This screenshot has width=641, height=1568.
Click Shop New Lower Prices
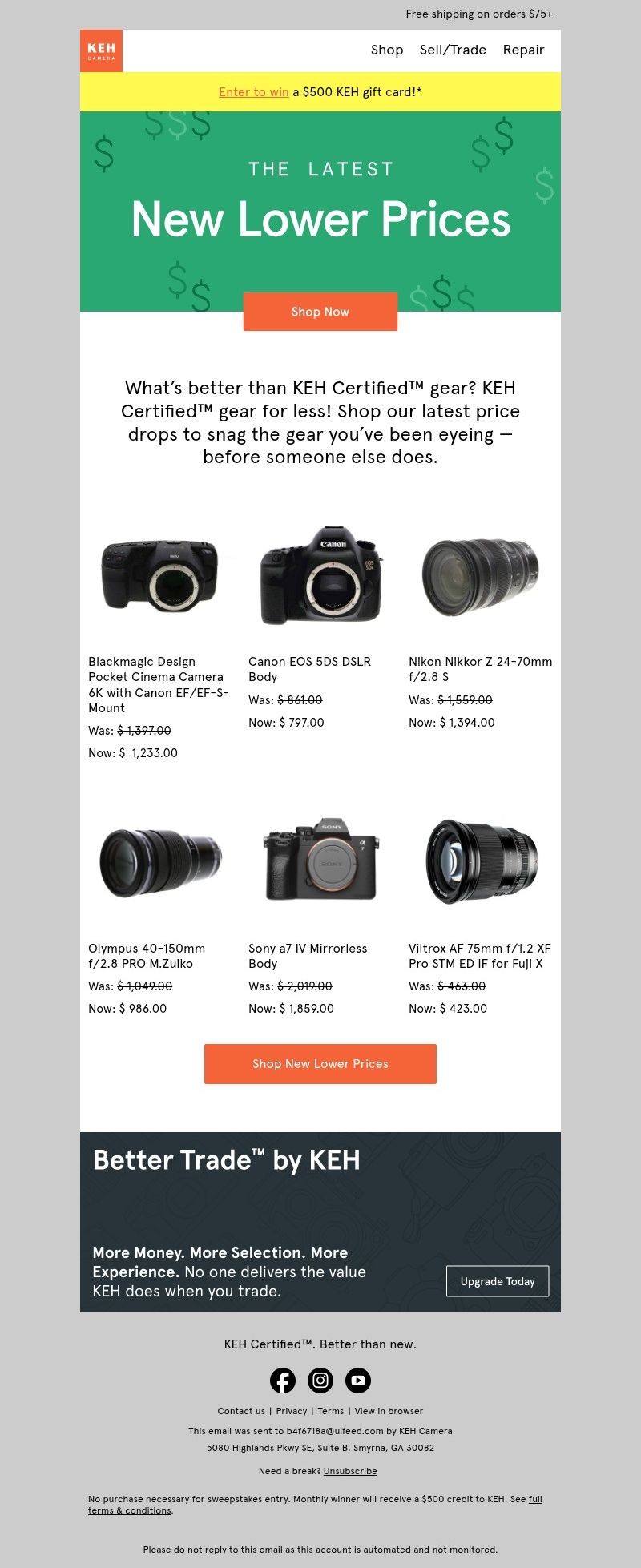coord(320,1063)
